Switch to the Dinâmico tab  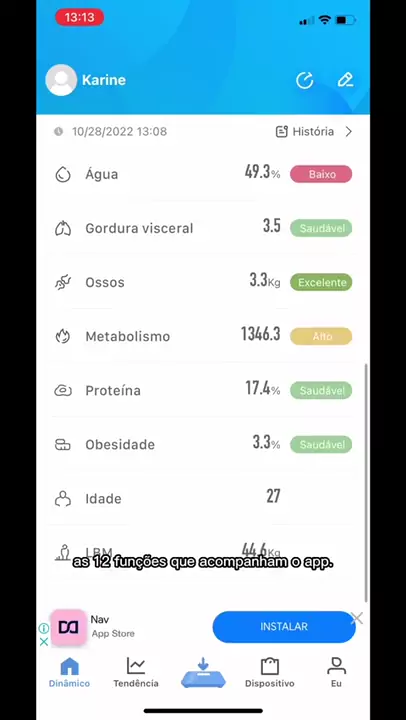[69, 673]
